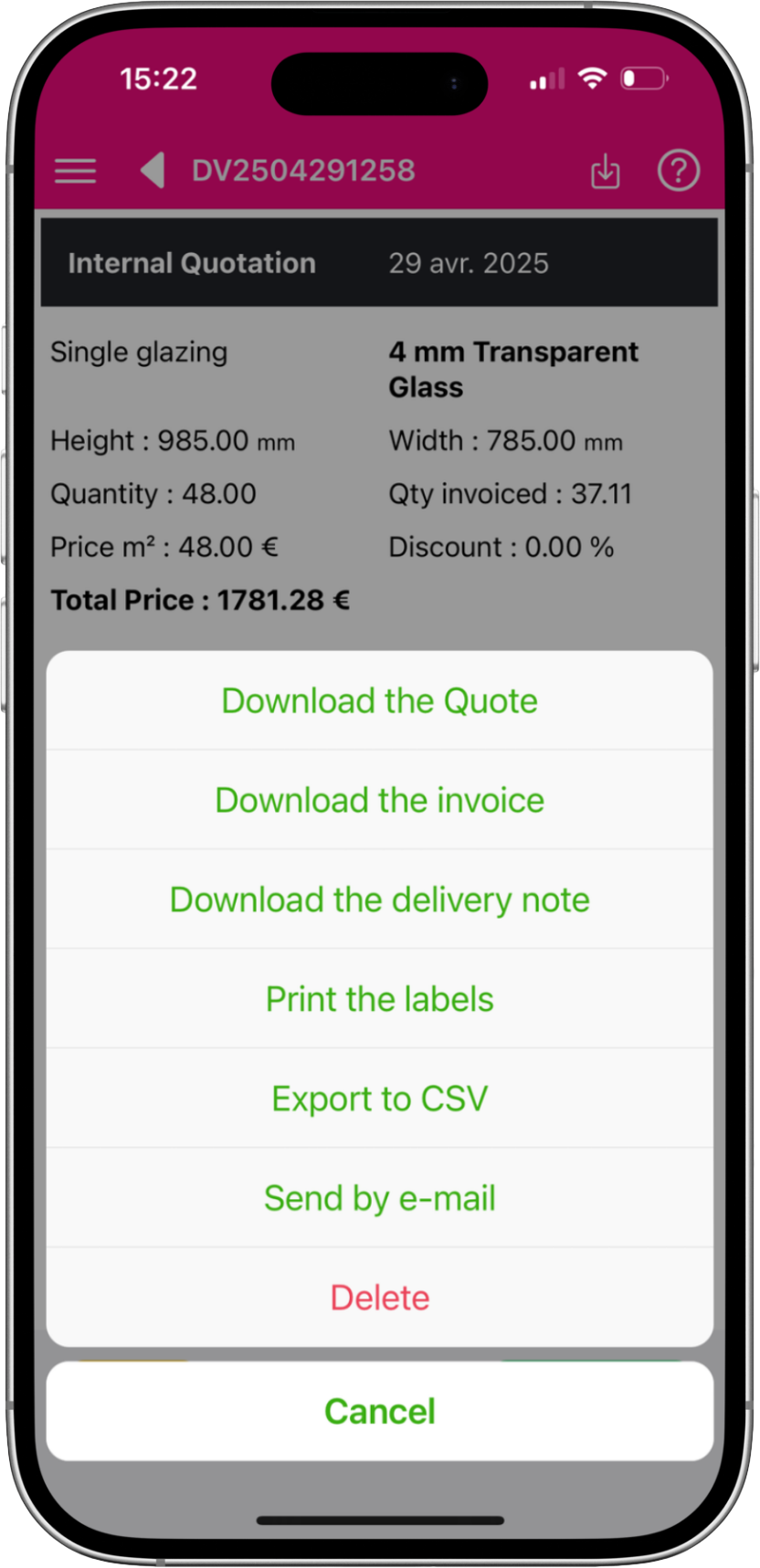Cancel the action sheet
The image size is (760, 1568).
click(379, 1412)
